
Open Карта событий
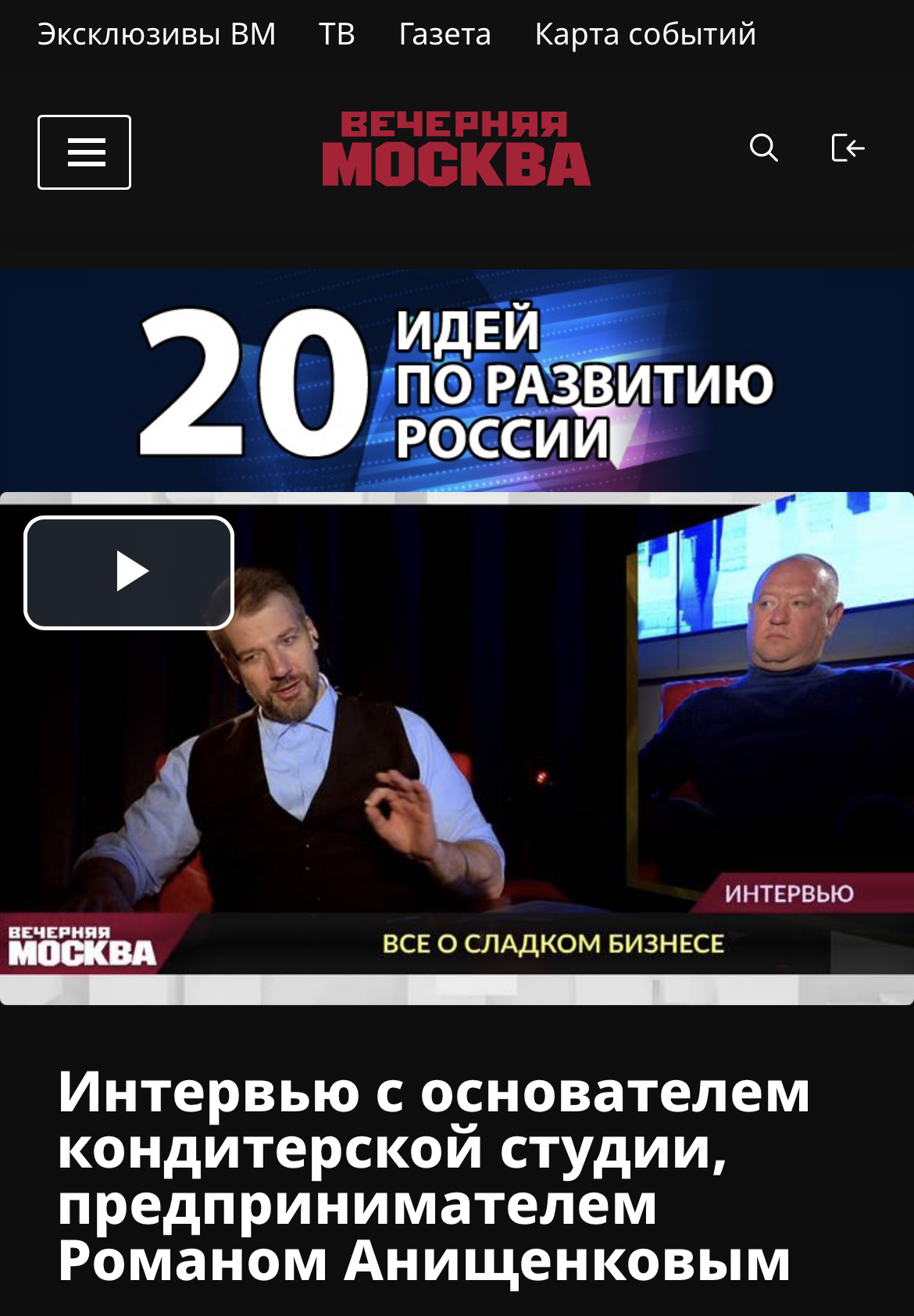pos(645,34)
